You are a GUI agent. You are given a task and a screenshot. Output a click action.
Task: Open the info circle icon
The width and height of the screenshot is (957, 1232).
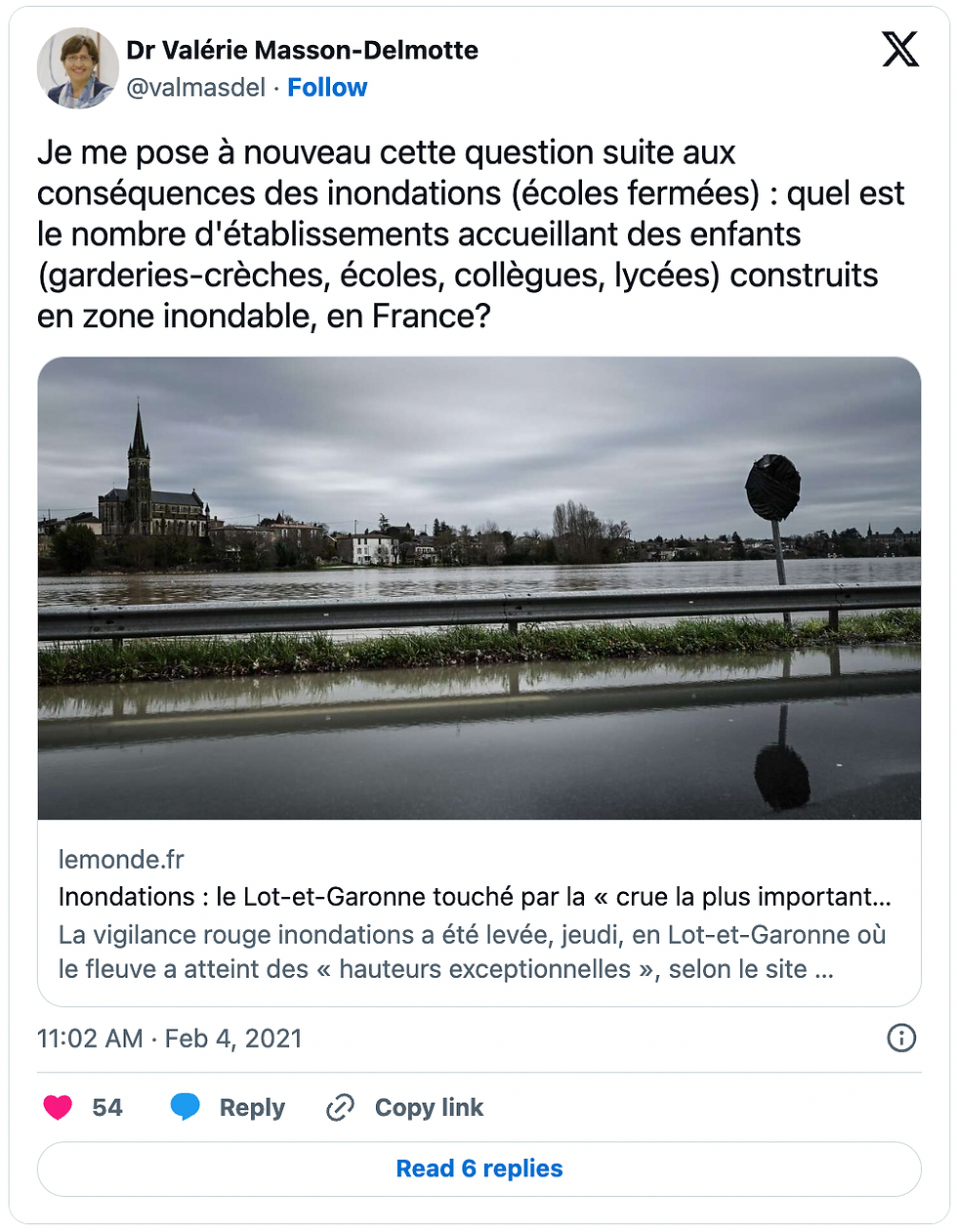pyautogui.click(x=902, y=1040)
